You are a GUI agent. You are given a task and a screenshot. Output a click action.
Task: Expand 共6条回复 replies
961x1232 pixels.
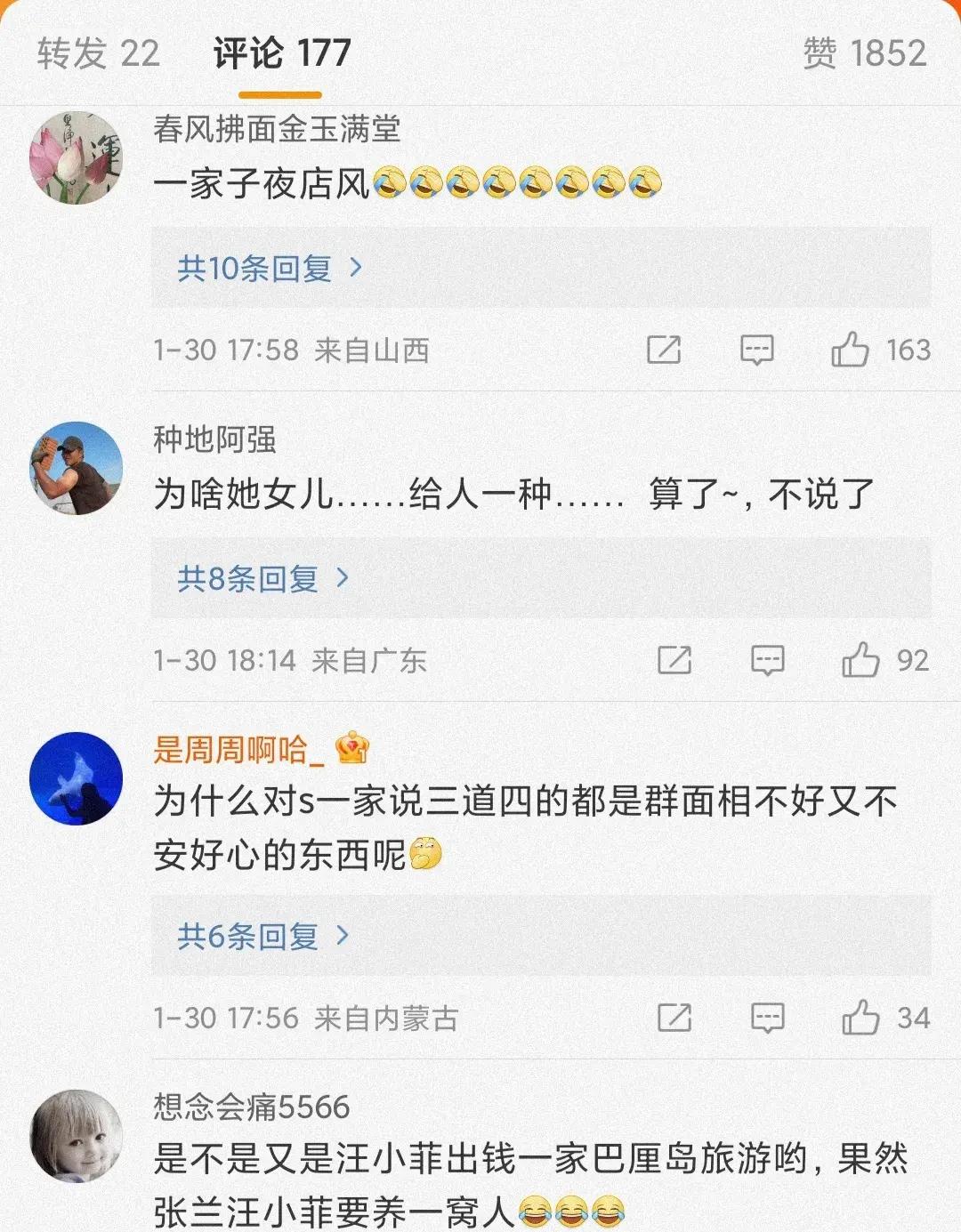[x=262, y=936]
